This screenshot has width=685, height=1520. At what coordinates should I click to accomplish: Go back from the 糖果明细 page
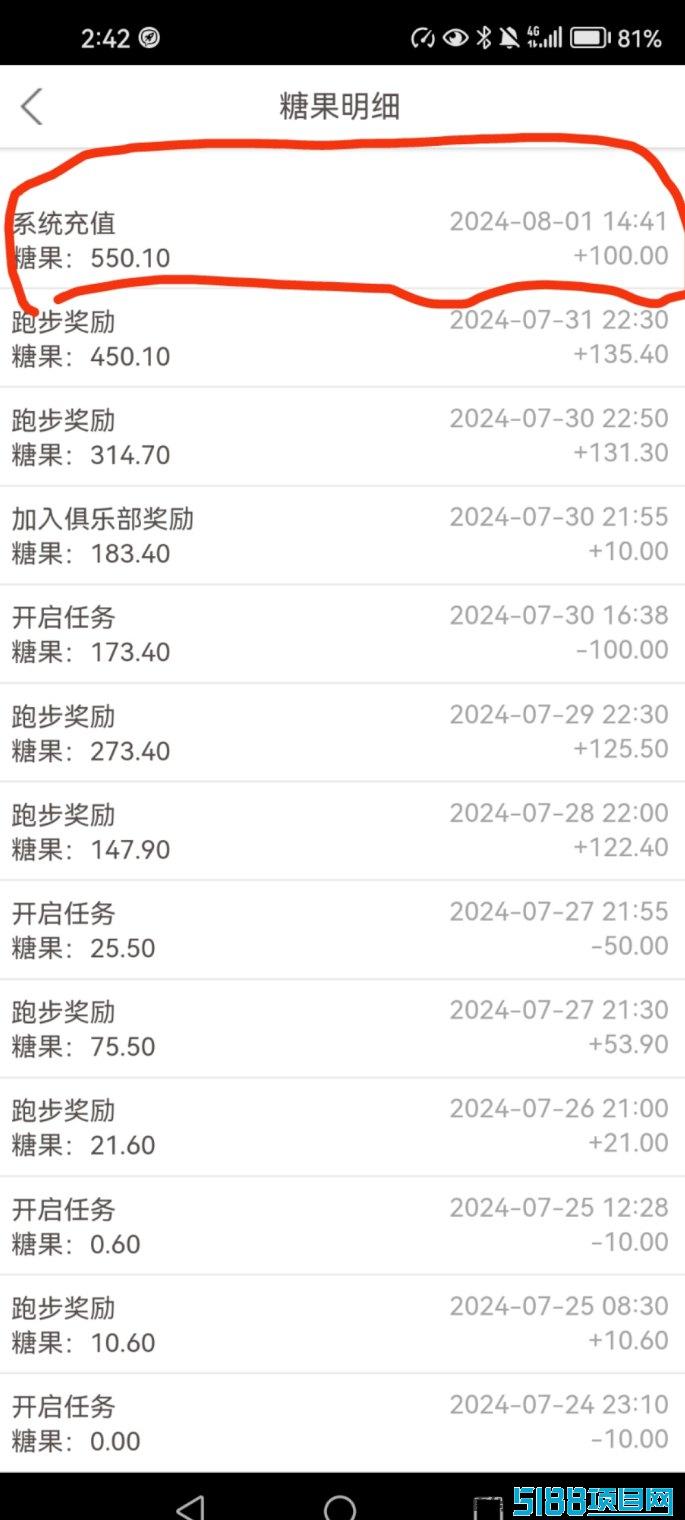pyautogui.click(x=32, y=106)
